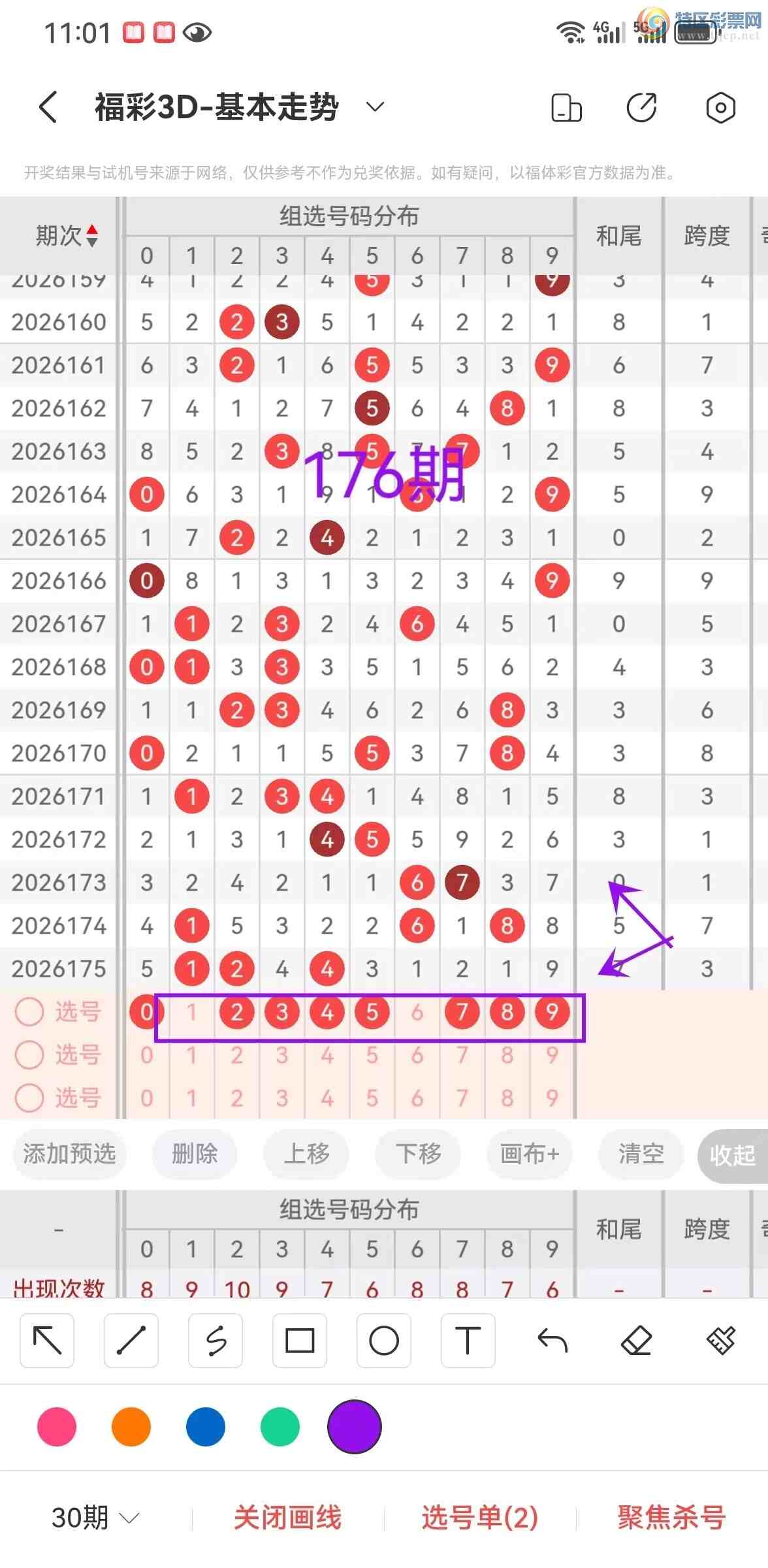The image size is (768, 1568).
Task: Tap 添加预选 button
Action: pyautogui.click(x=69, y=1154)
